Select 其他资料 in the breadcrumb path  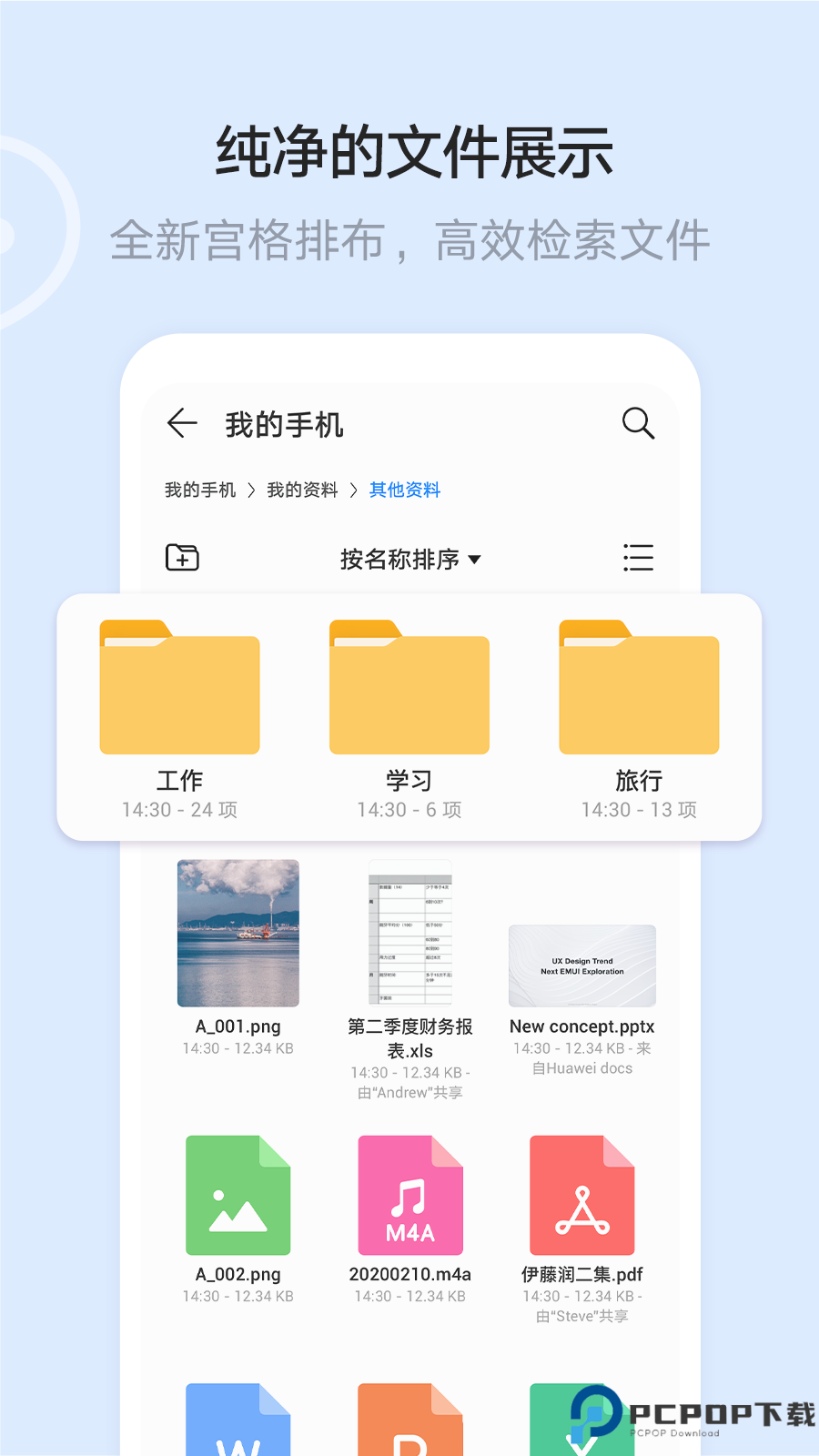click(404, 490)
